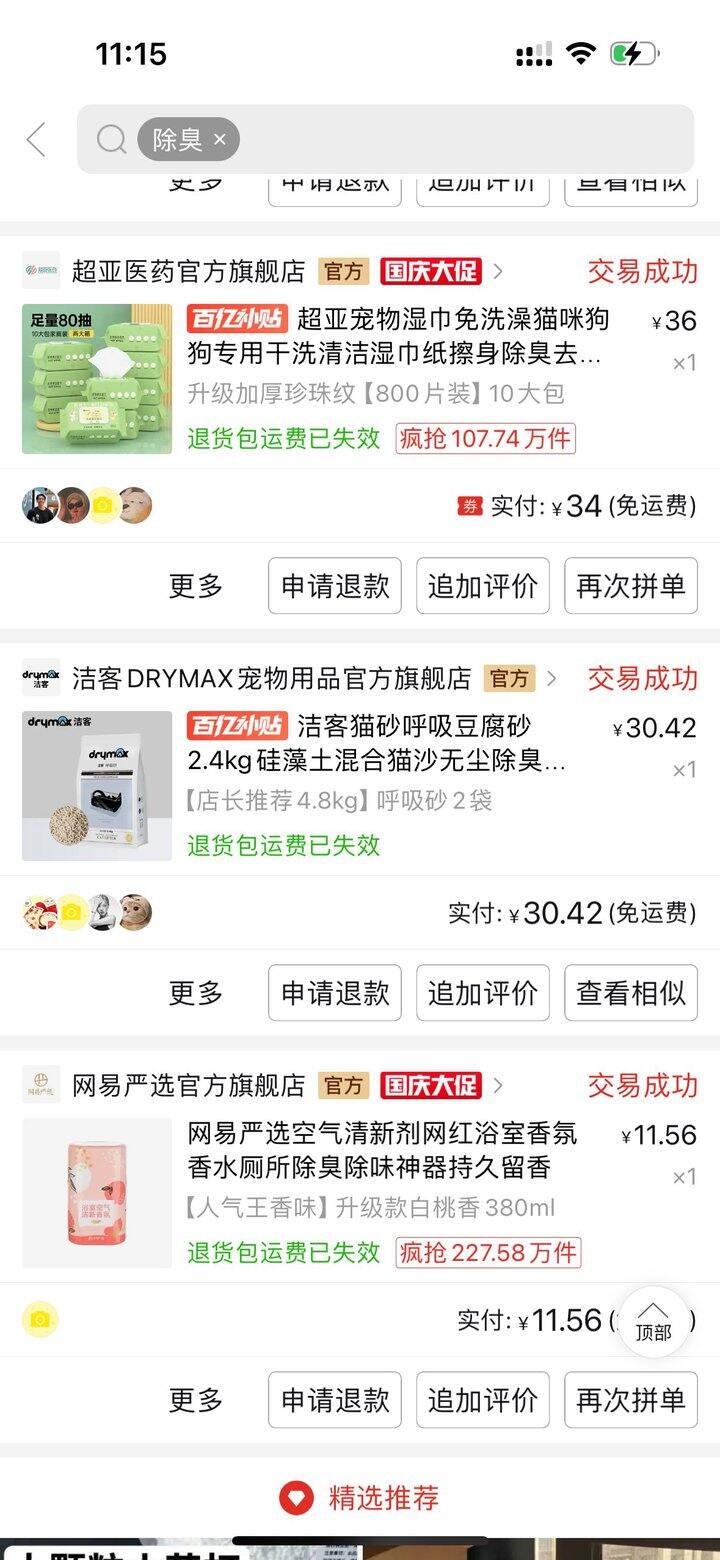Add a follow-up review for 超亚 order
Image resolution: width=720 pixels, height=1560 pixels.
483,586
